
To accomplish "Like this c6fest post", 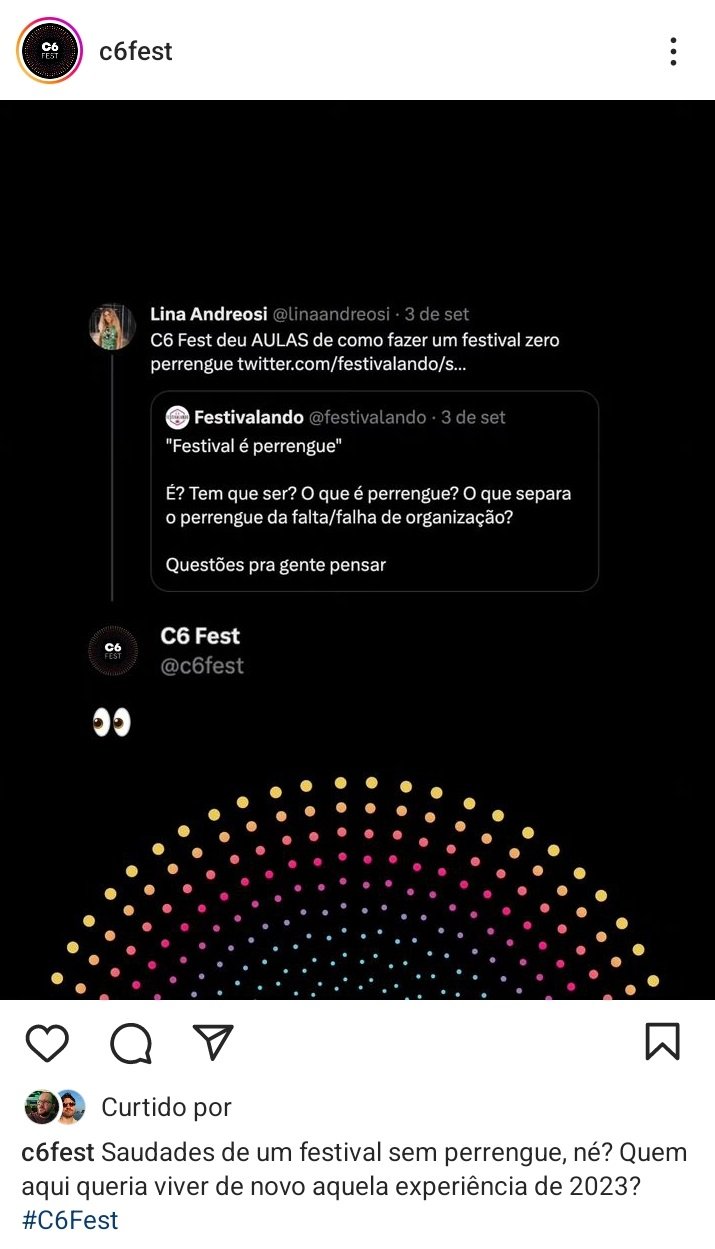I will (x=47, y=1043).
